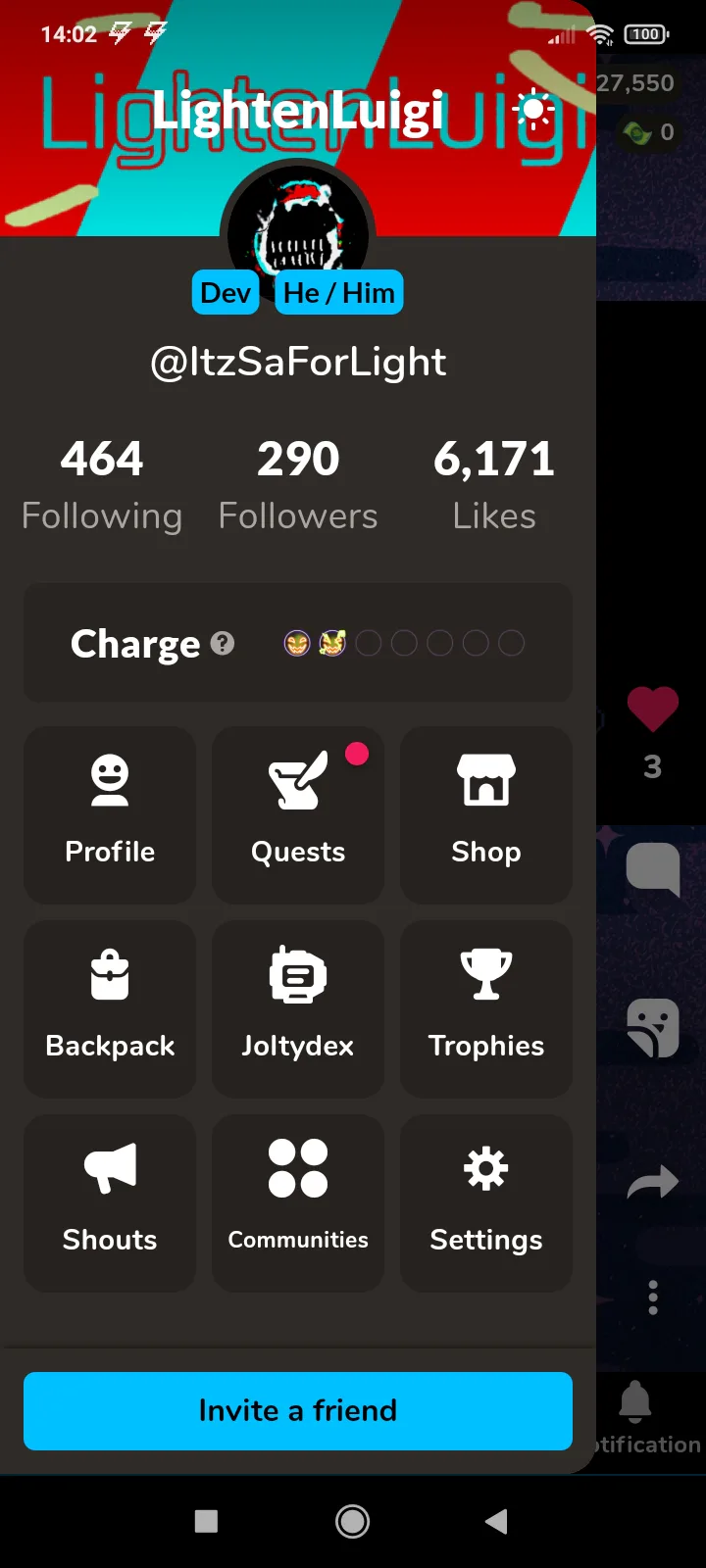View Trophies

click(486, 1008)
